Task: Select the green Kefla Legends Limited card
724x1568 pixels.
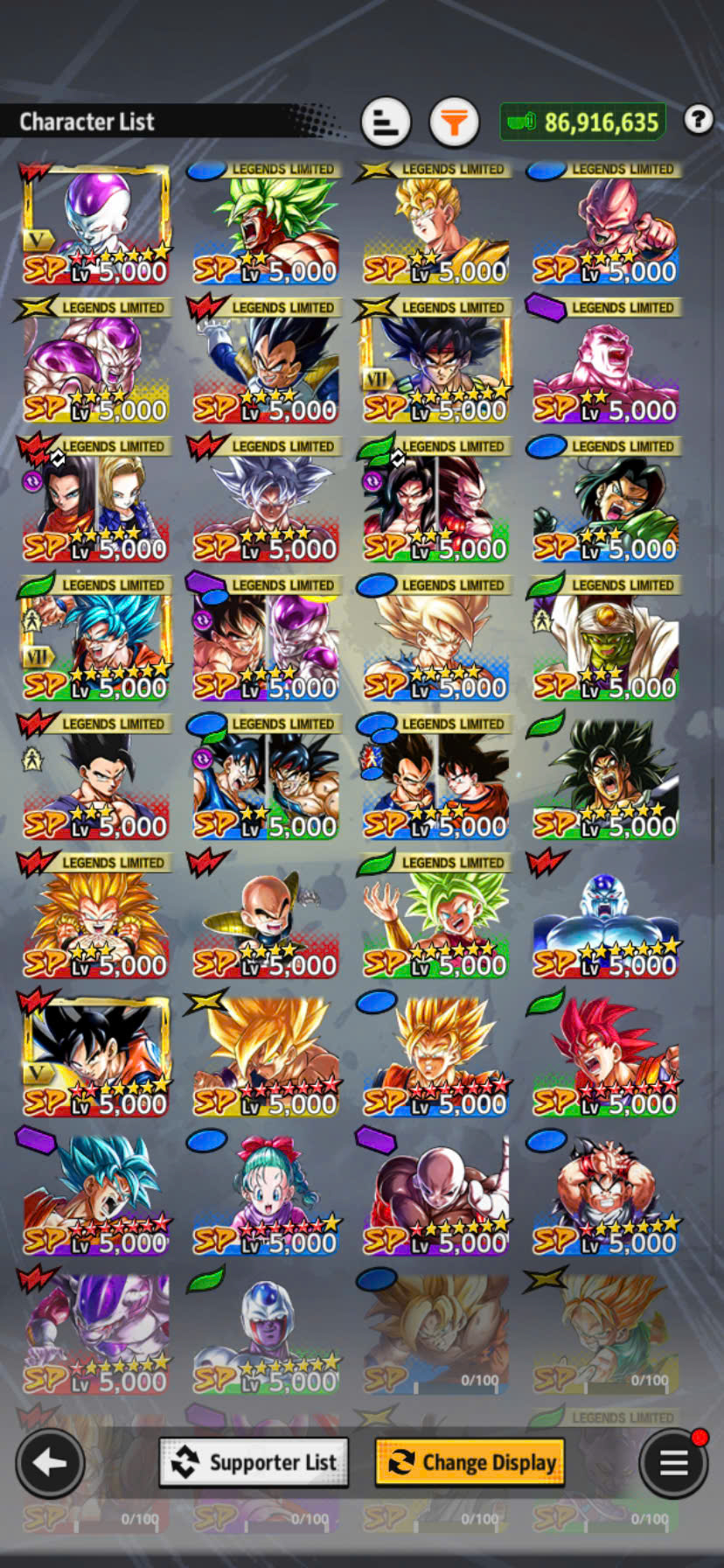Action: tap(435, 918)
